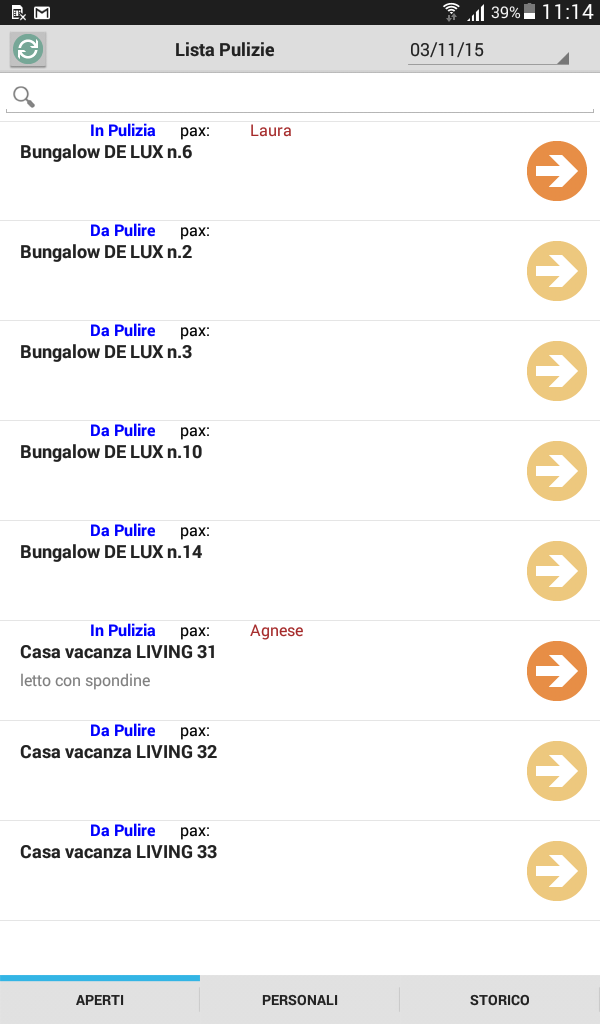This screenshot has width=600, height=1024.
Task: Open arrow for Casa vacanza LIVING 31
Action: point(556,671)
